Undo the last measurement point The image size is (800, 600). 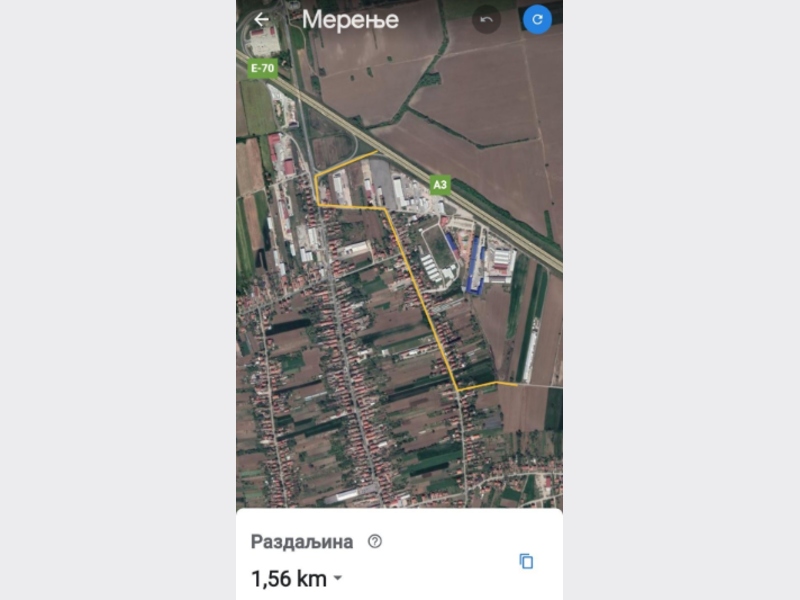pos(487,19)
